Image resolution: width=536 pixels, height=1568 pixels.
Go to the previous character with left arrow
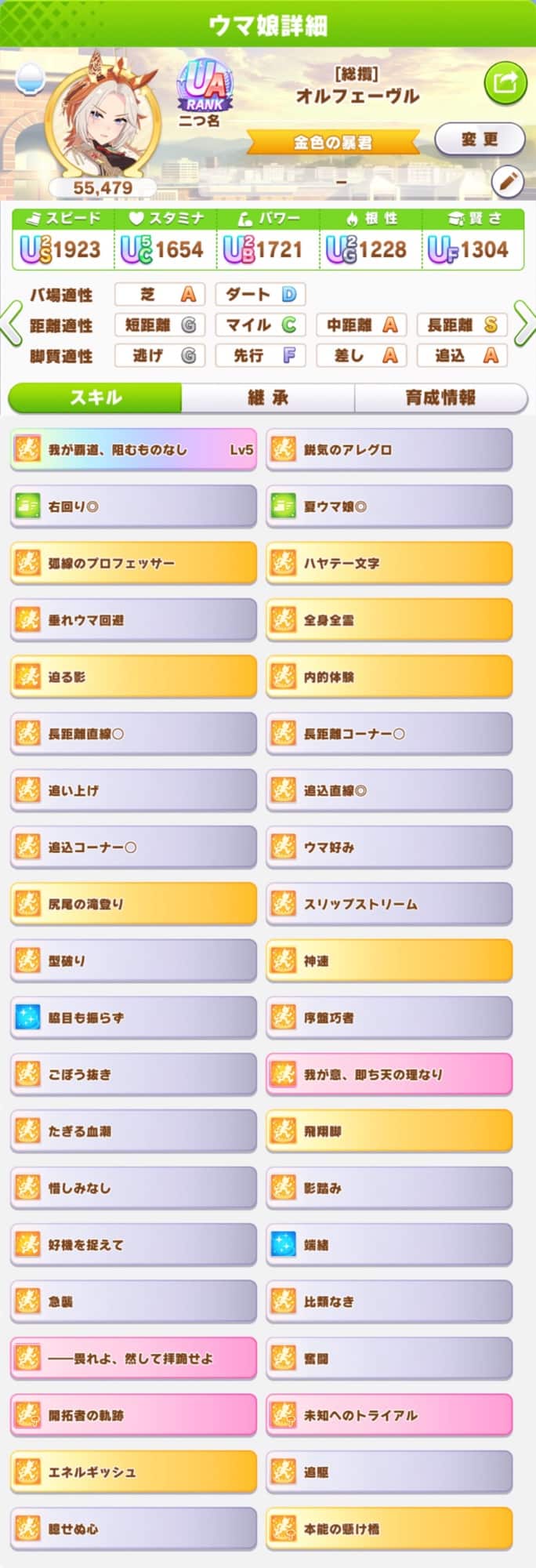click(x=11, y=323)
